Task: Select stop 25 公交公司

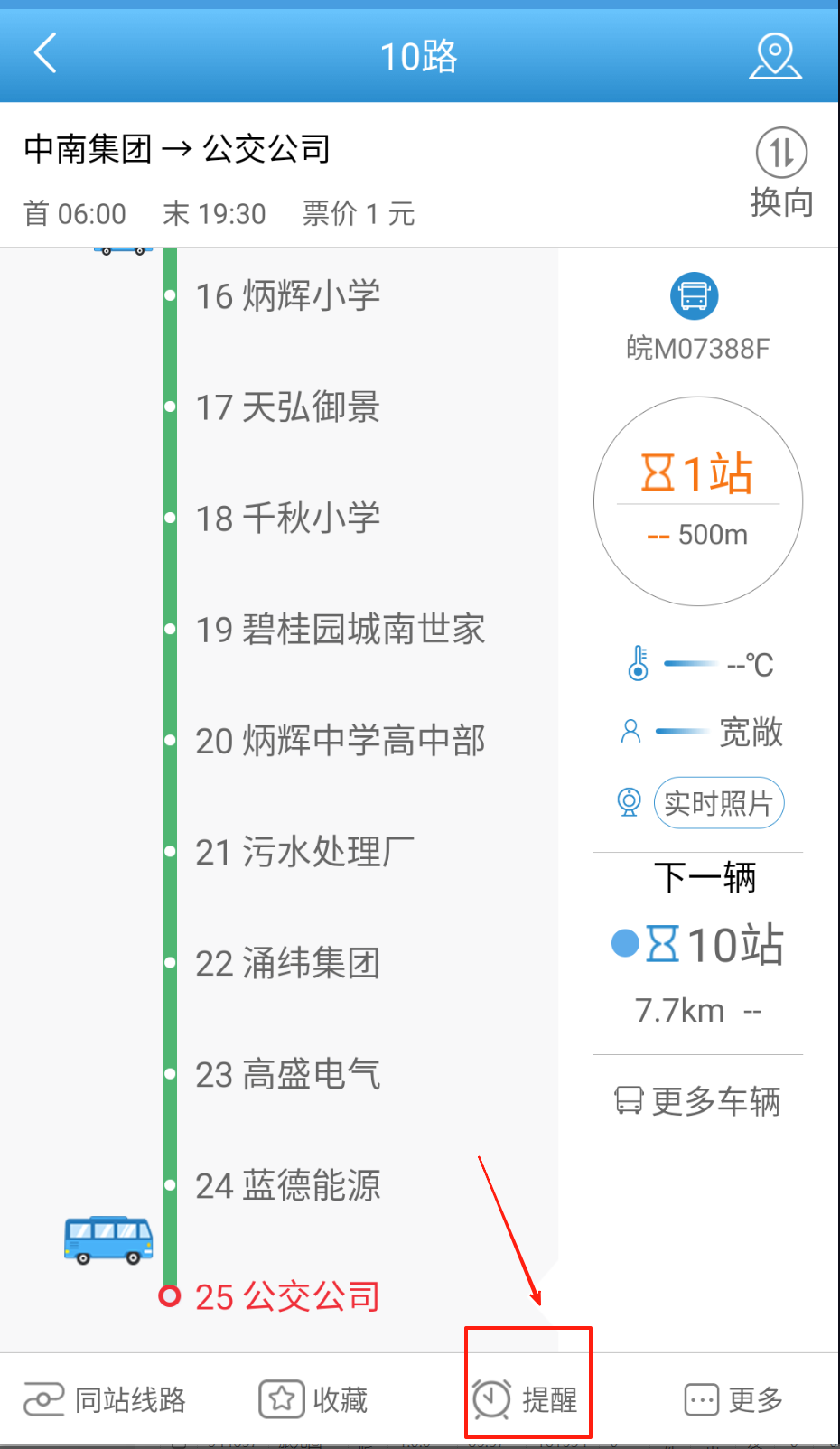Action: 287,1296
